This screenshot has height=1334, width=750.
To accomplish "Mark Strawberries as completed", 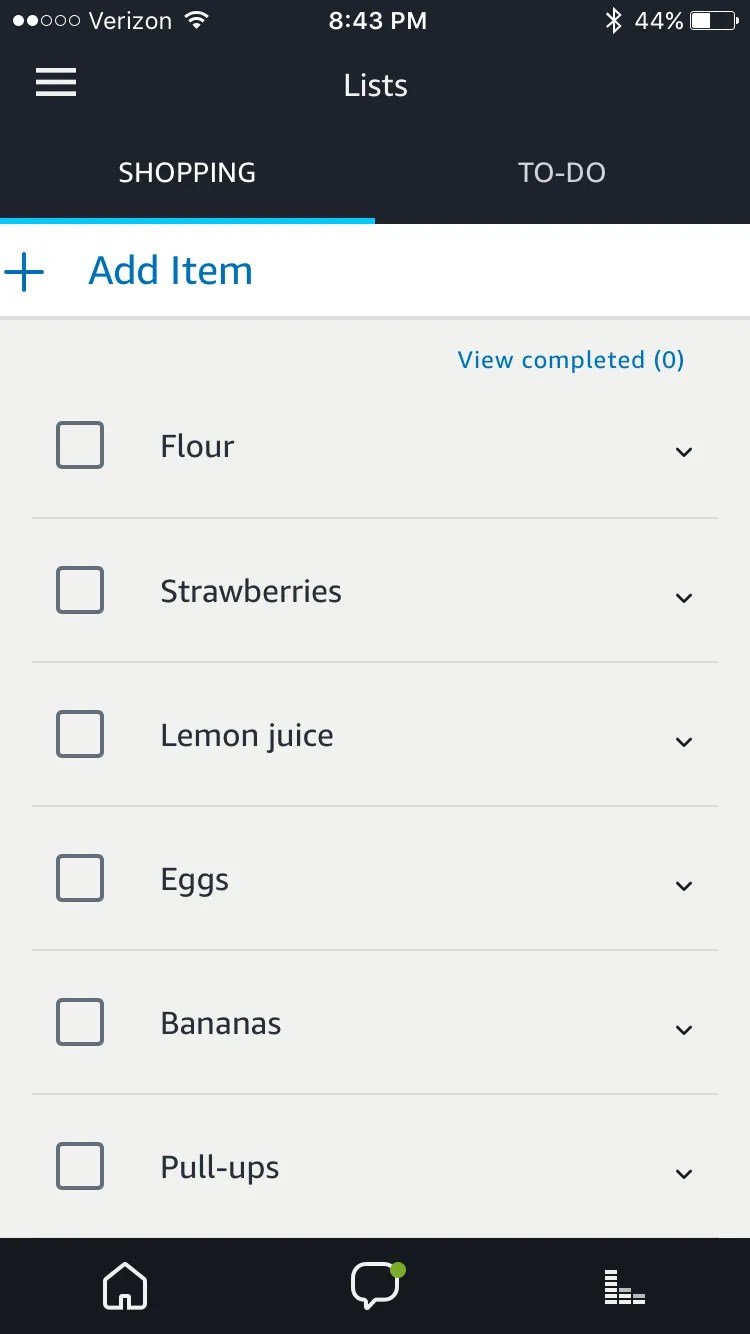I will point(80,590).
